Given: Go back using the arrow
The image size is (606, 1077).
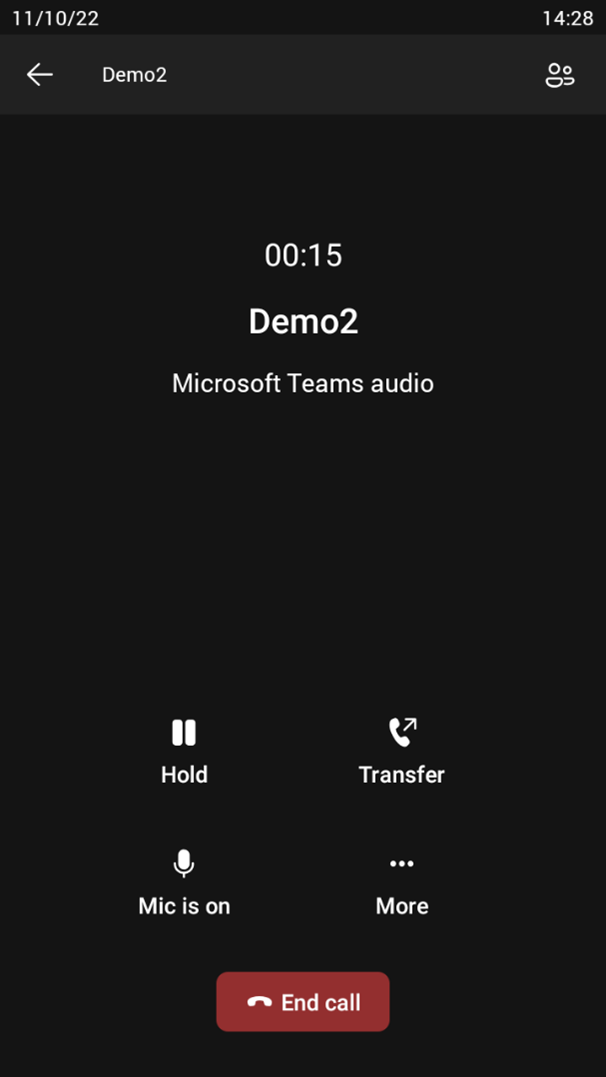Looking at the screenshot, I should tap(40, 74).
